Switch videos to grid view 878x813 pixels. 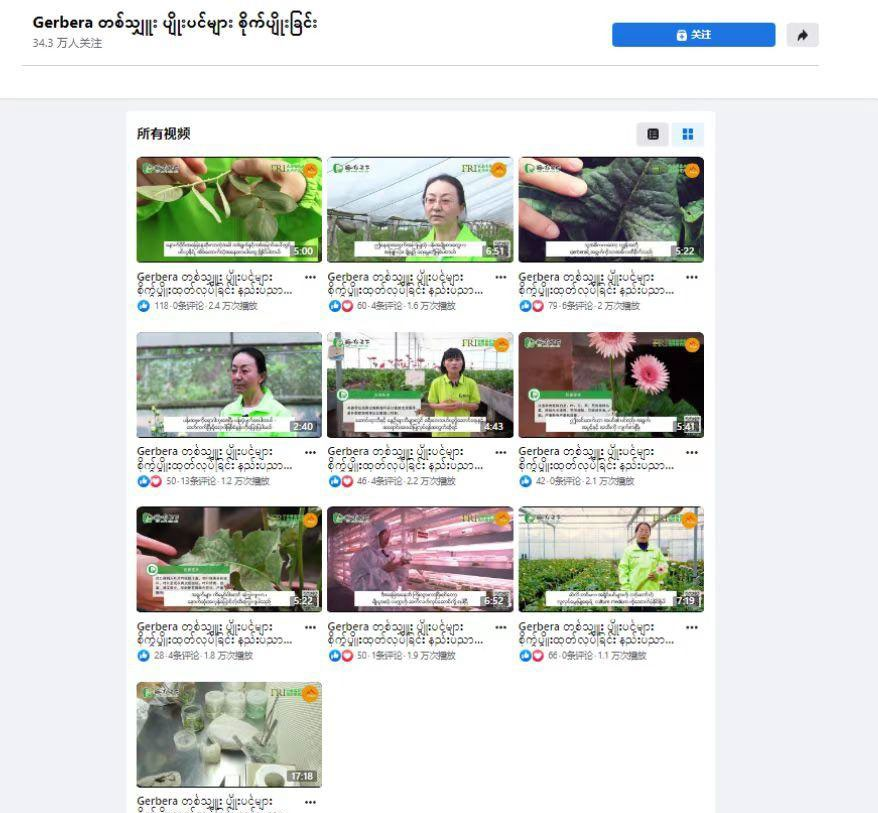tap(688, 134)
